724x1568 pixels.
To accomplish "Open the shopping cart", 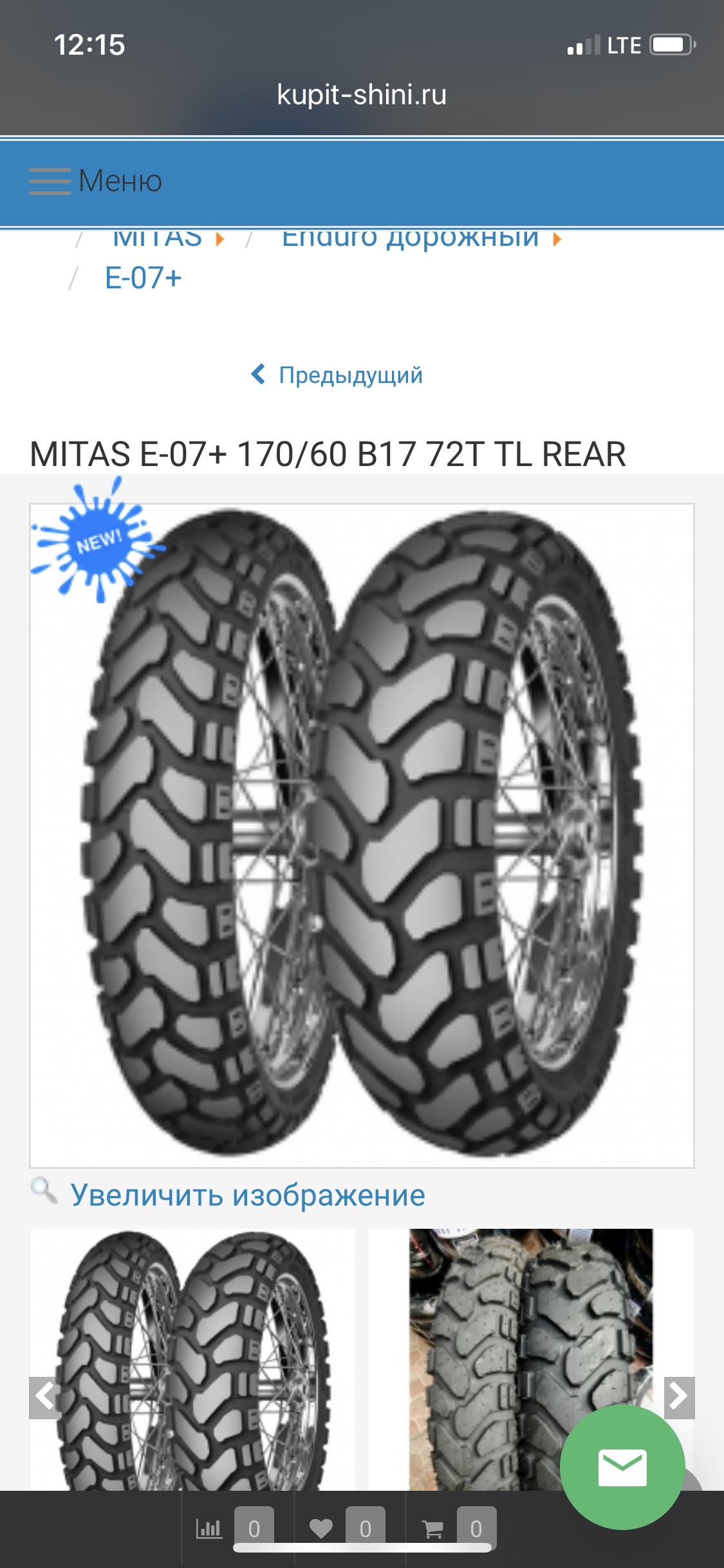I will pyautogui.click(x=432, y=1529).
